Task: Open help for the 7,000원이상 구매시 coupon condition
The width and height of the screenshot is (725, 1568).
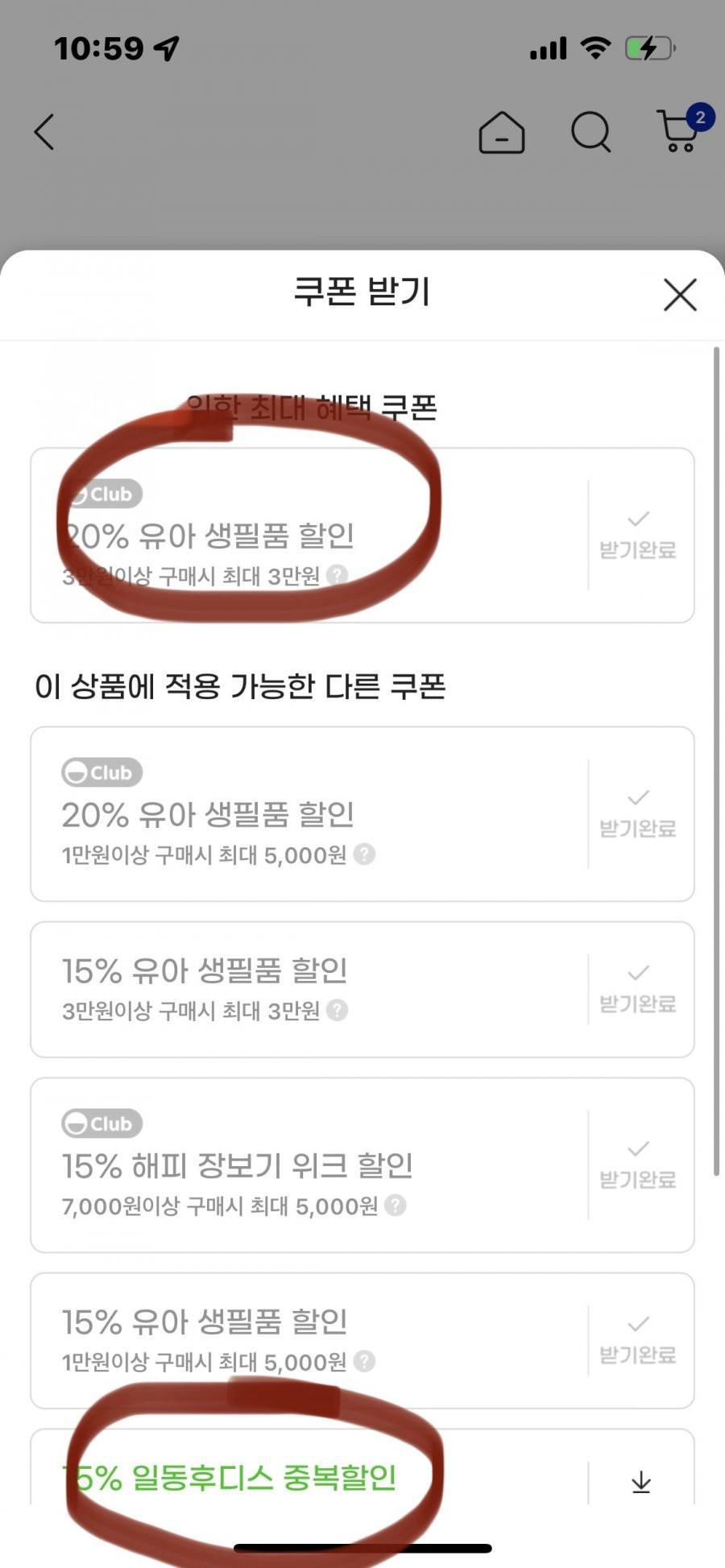Action: (x=396, y=1206)
